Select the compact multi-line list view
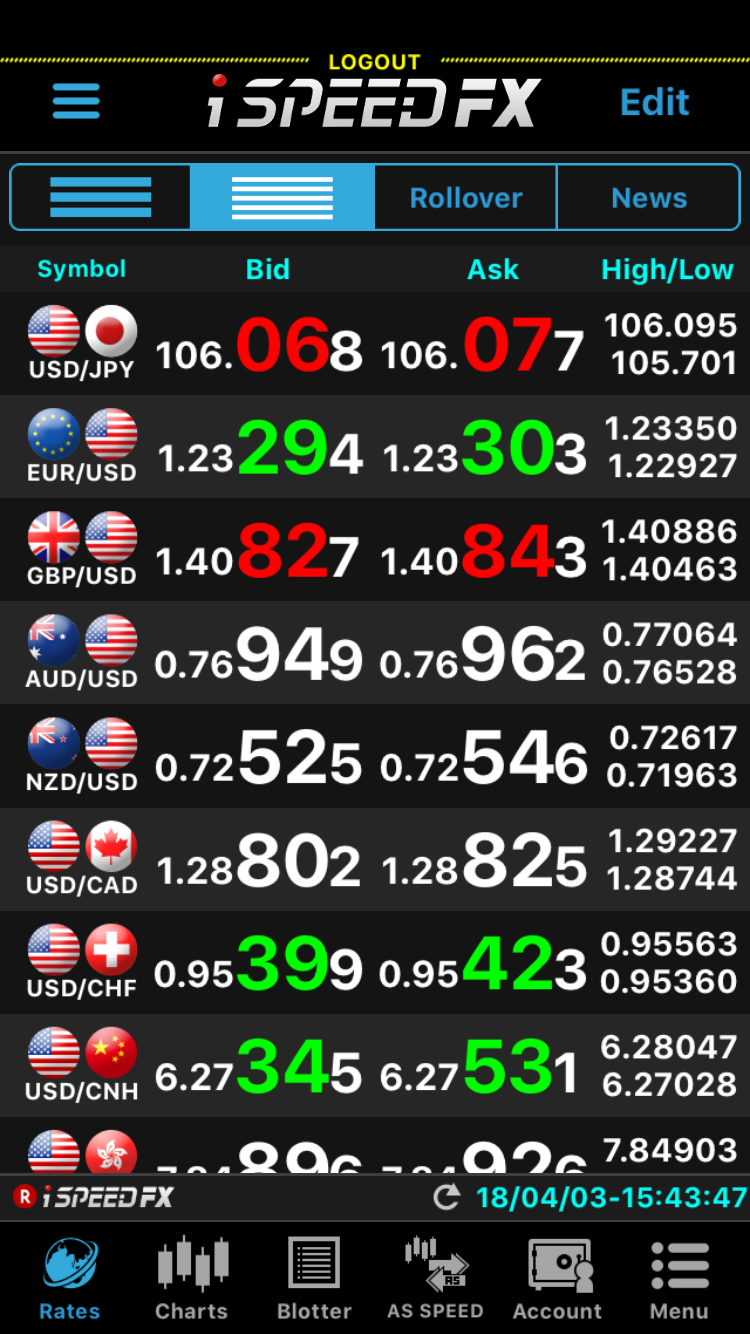 (282, 198)
